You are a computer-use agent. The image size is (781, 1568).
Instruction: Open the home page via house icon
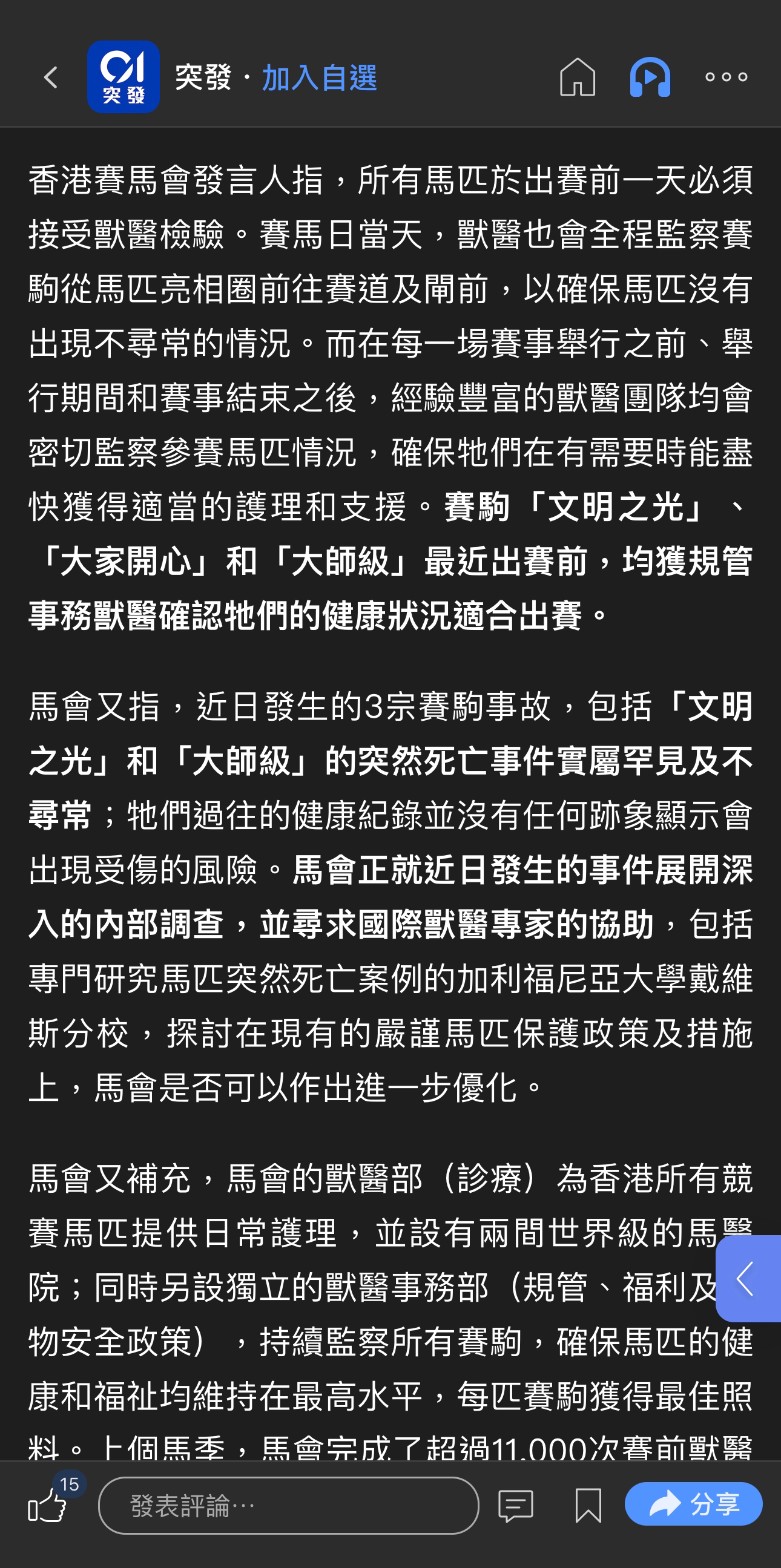tap(577, 77)
